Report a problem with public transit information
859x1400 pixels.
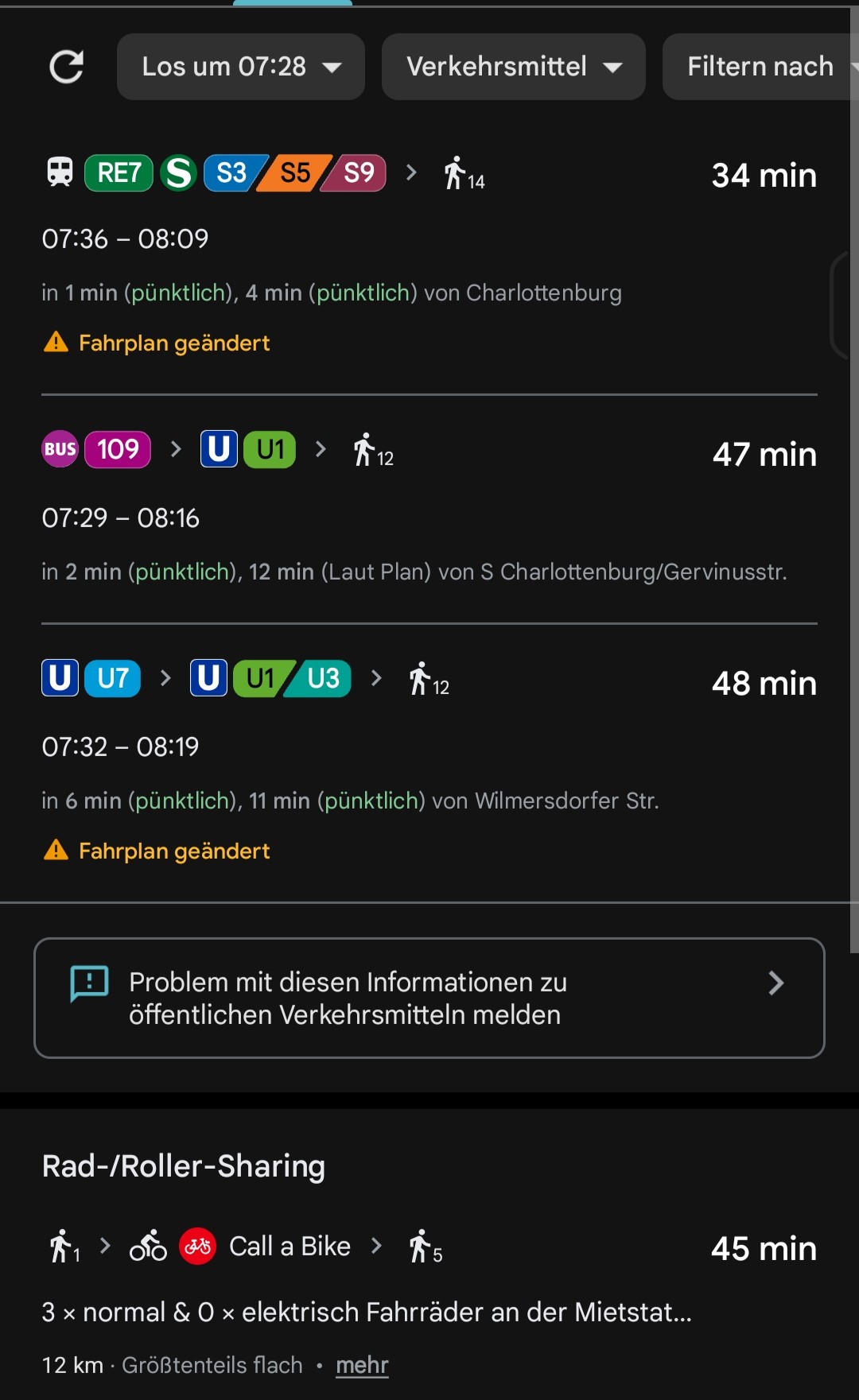(x=429, y=998)
